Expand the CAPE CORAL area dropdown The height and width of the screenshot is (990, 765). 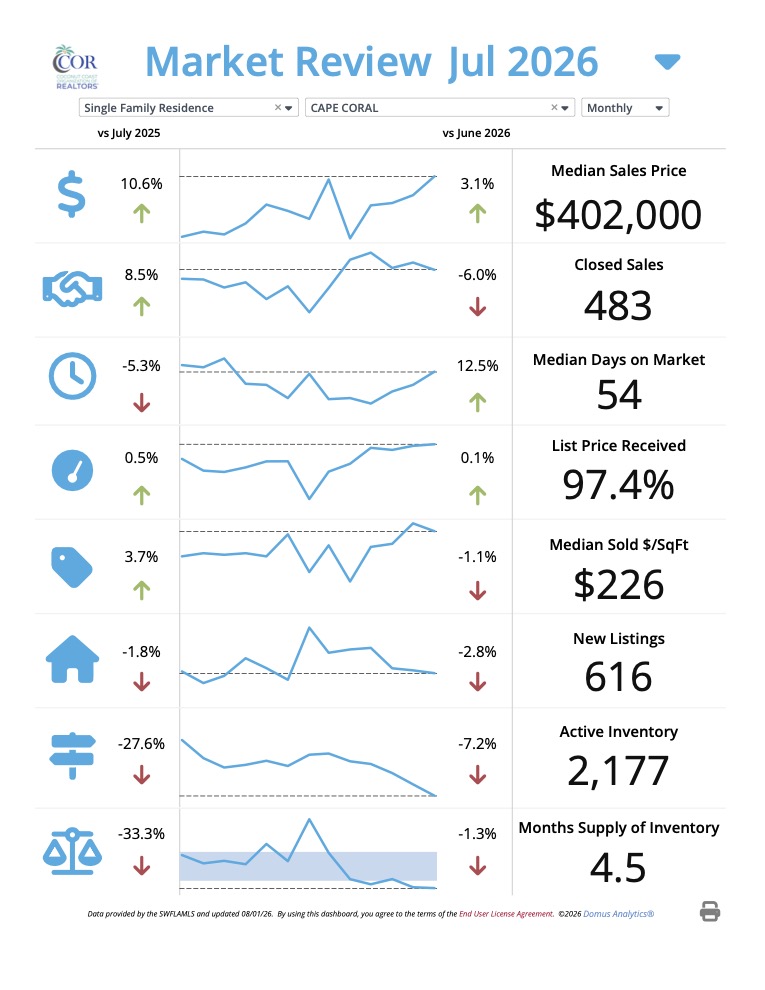tap(565, 108)
